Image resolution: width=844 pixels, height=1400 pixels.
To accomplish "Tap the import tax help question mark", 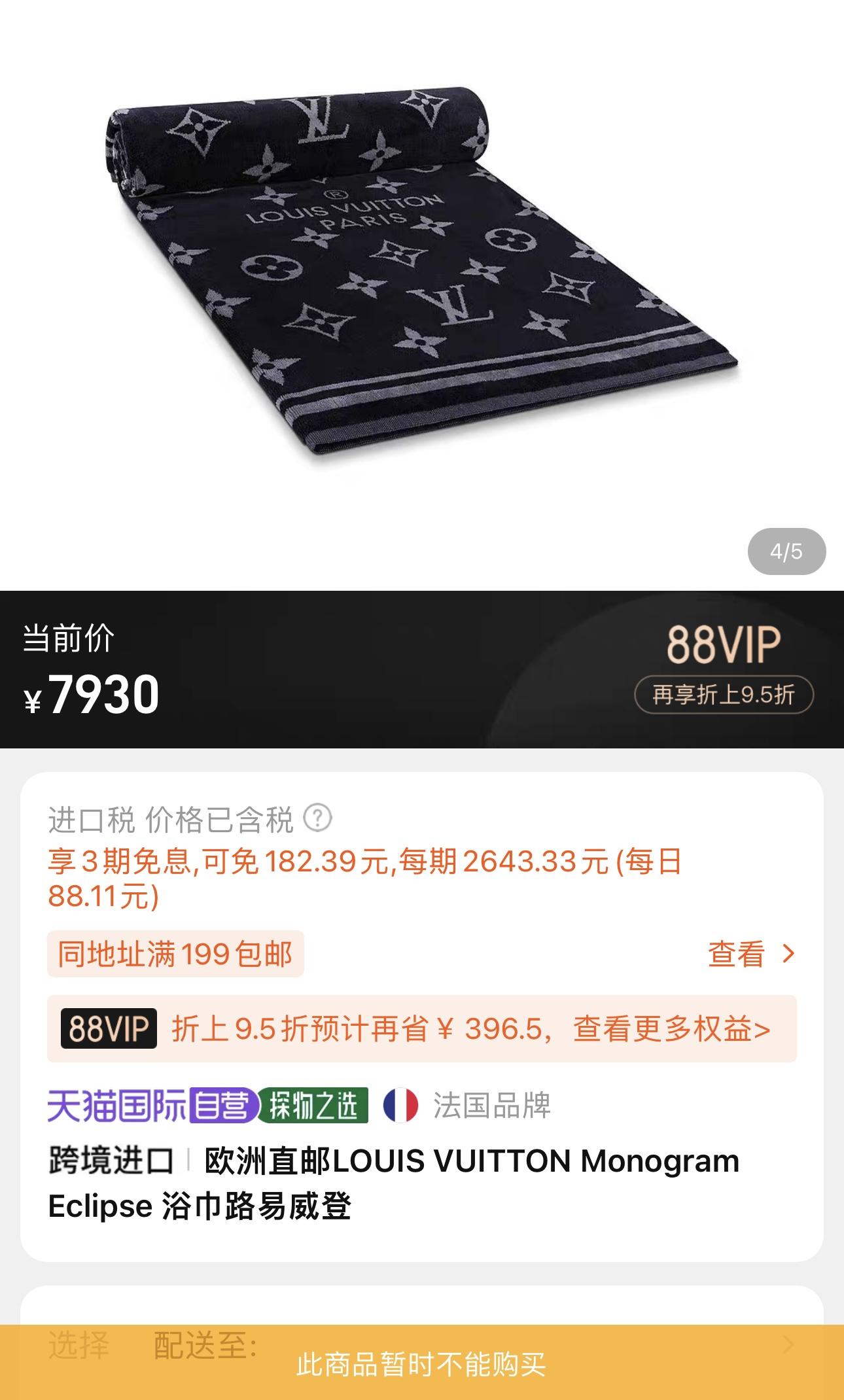I will pyautogui.click(x=319, y=818).
